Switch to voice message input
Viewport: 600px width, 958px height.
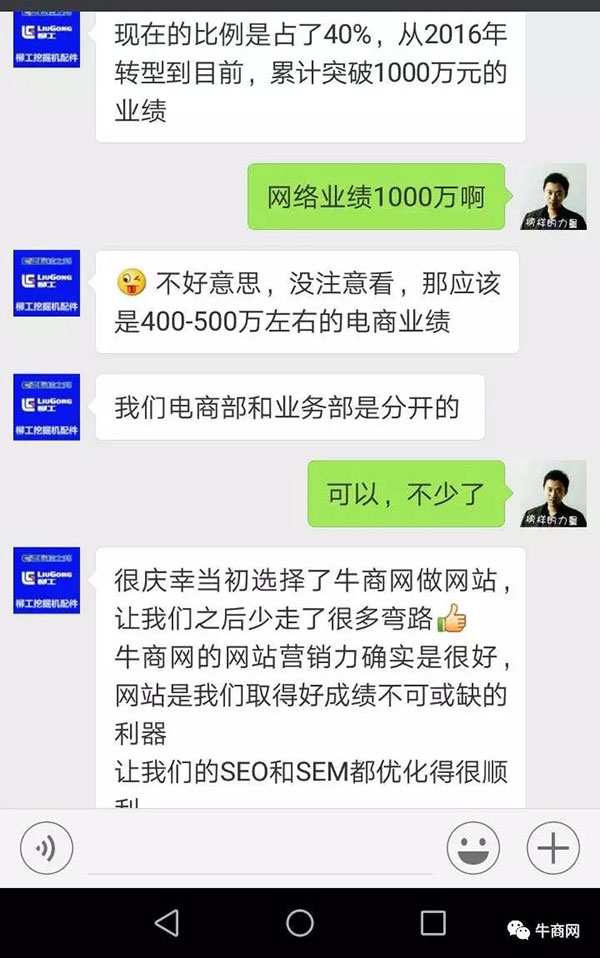click(x=46, y=850)
